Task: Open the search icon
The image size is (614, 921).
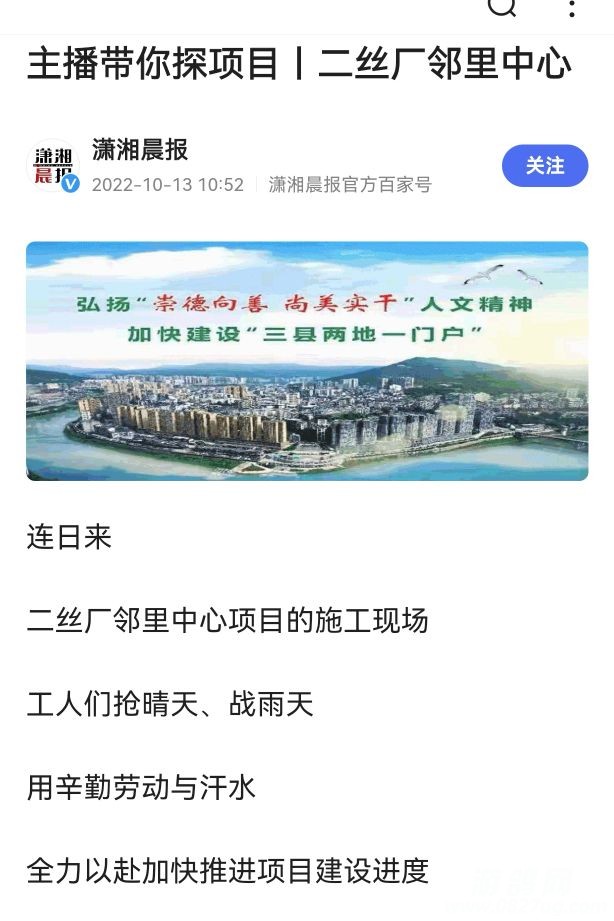Action: [x=502, y=6]
